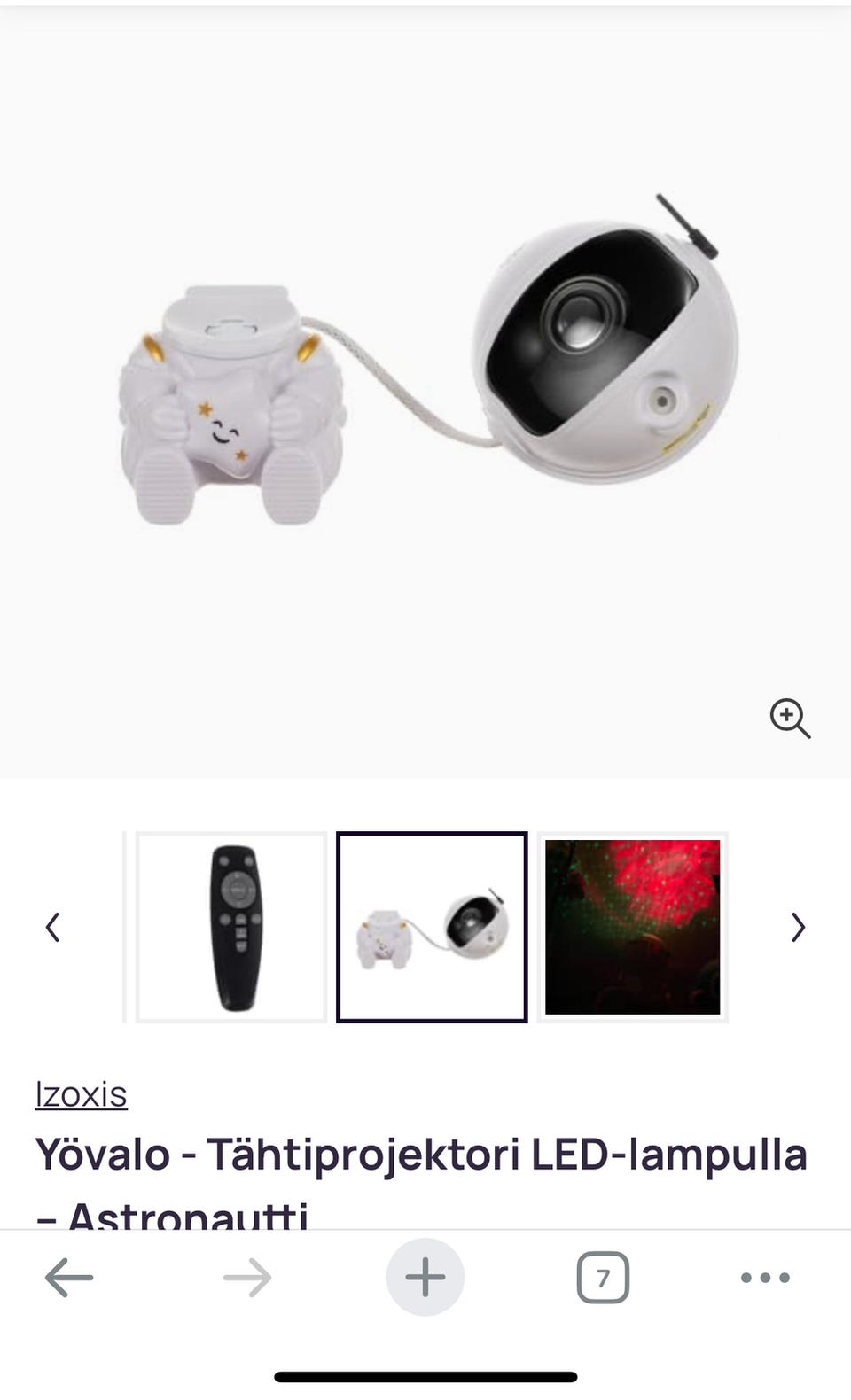
Task: Open a new browser tab
Action: pos(425,1278)
